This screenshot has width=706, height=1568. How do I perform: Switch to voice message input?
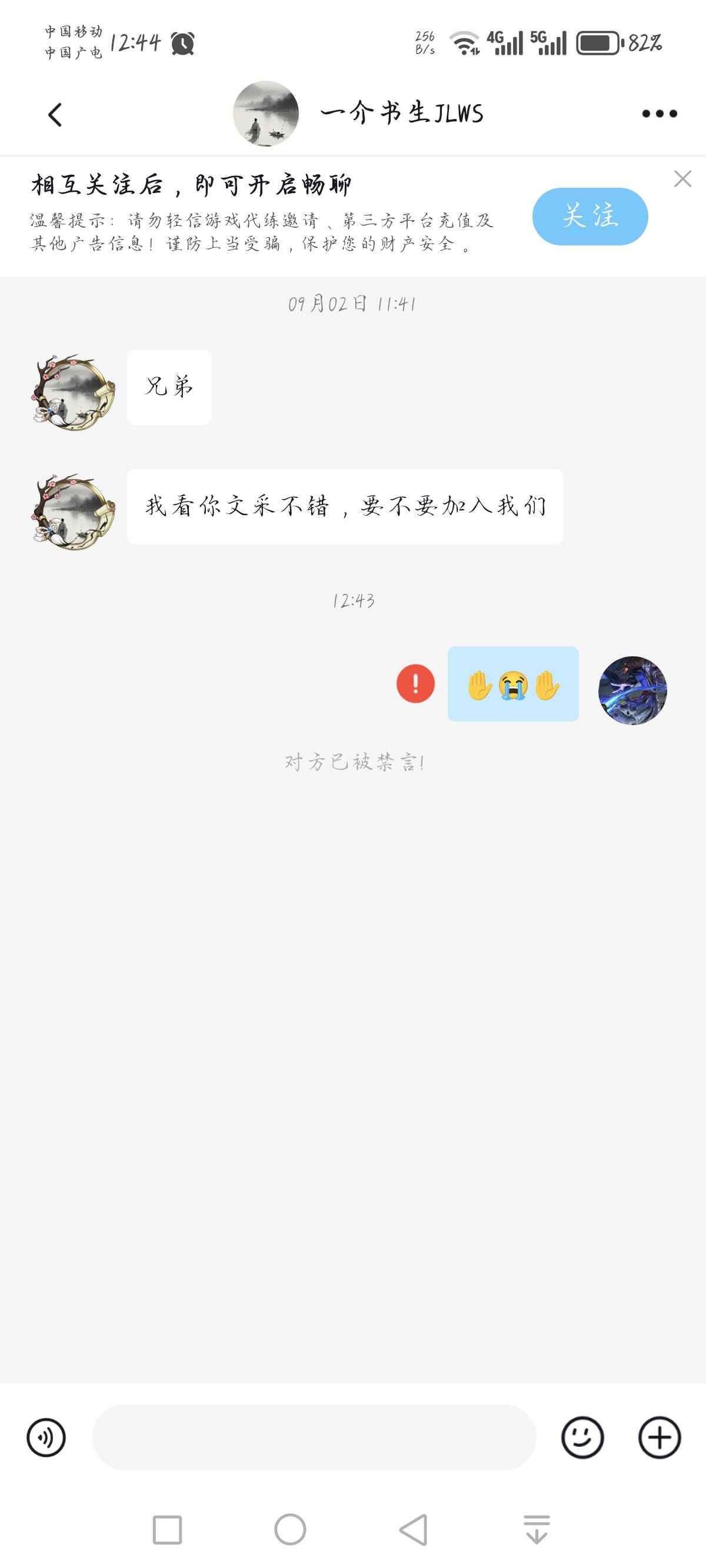click(x=46, y=1437)
